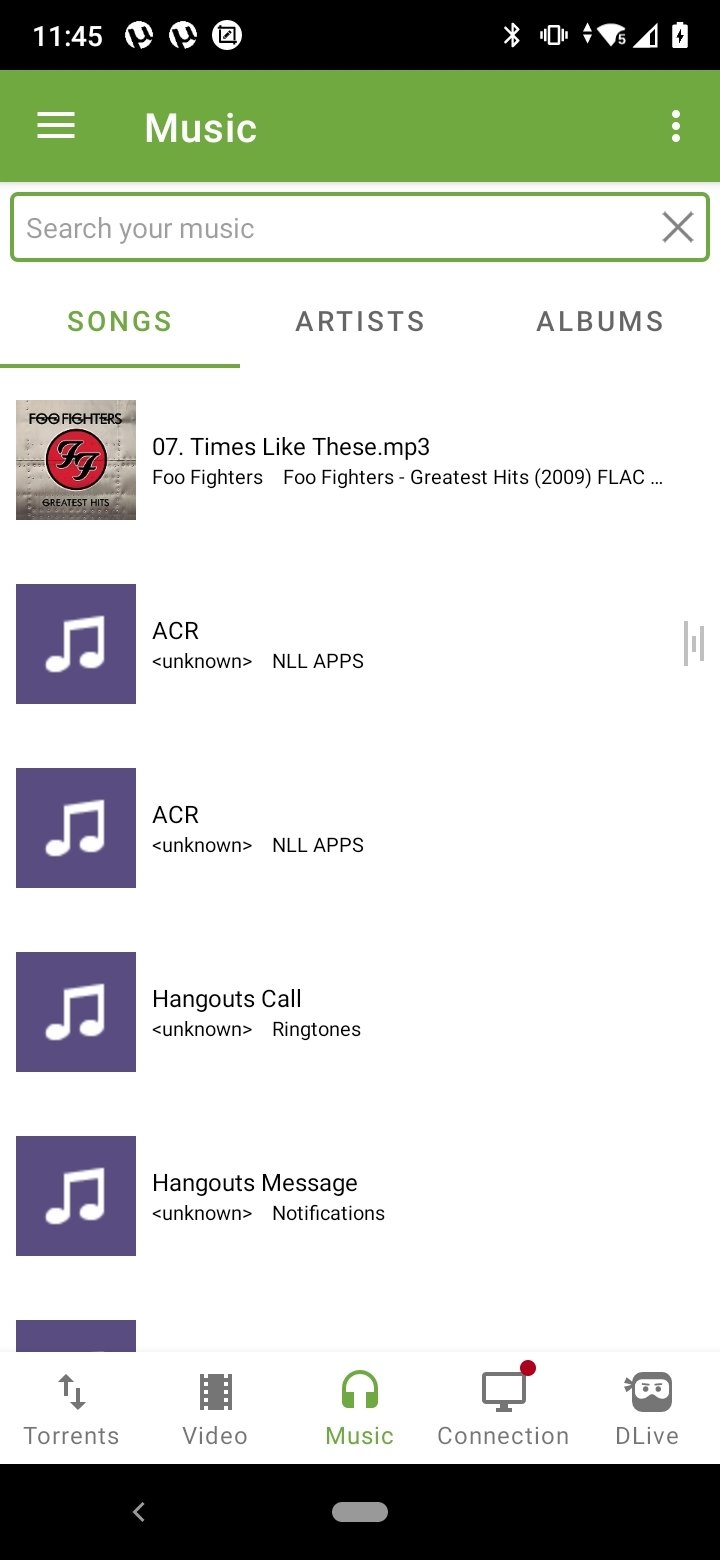Switch to the Artists tab

(360, 321)
